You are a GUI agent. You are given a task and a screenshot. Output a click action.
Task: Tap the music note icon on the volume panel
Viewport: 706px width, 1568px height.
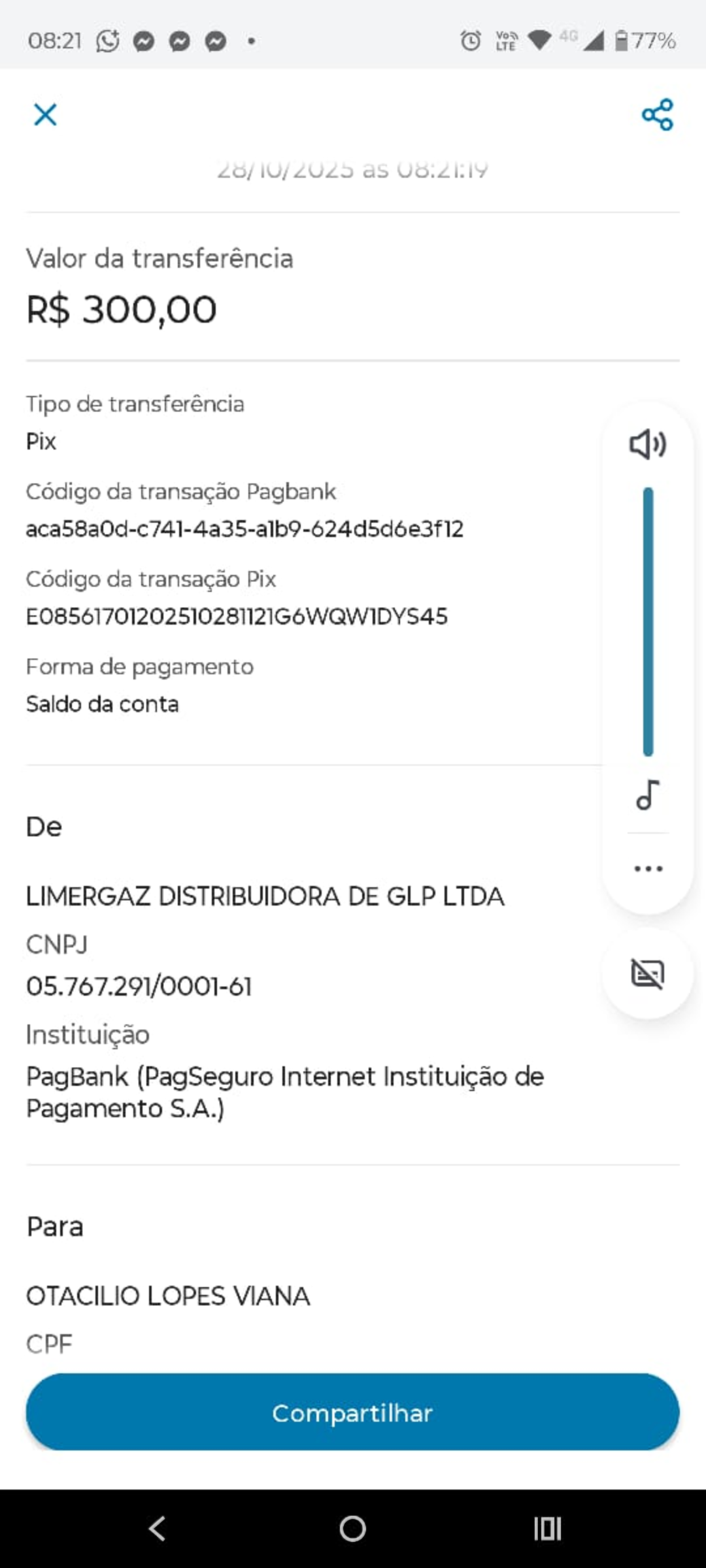648,795
